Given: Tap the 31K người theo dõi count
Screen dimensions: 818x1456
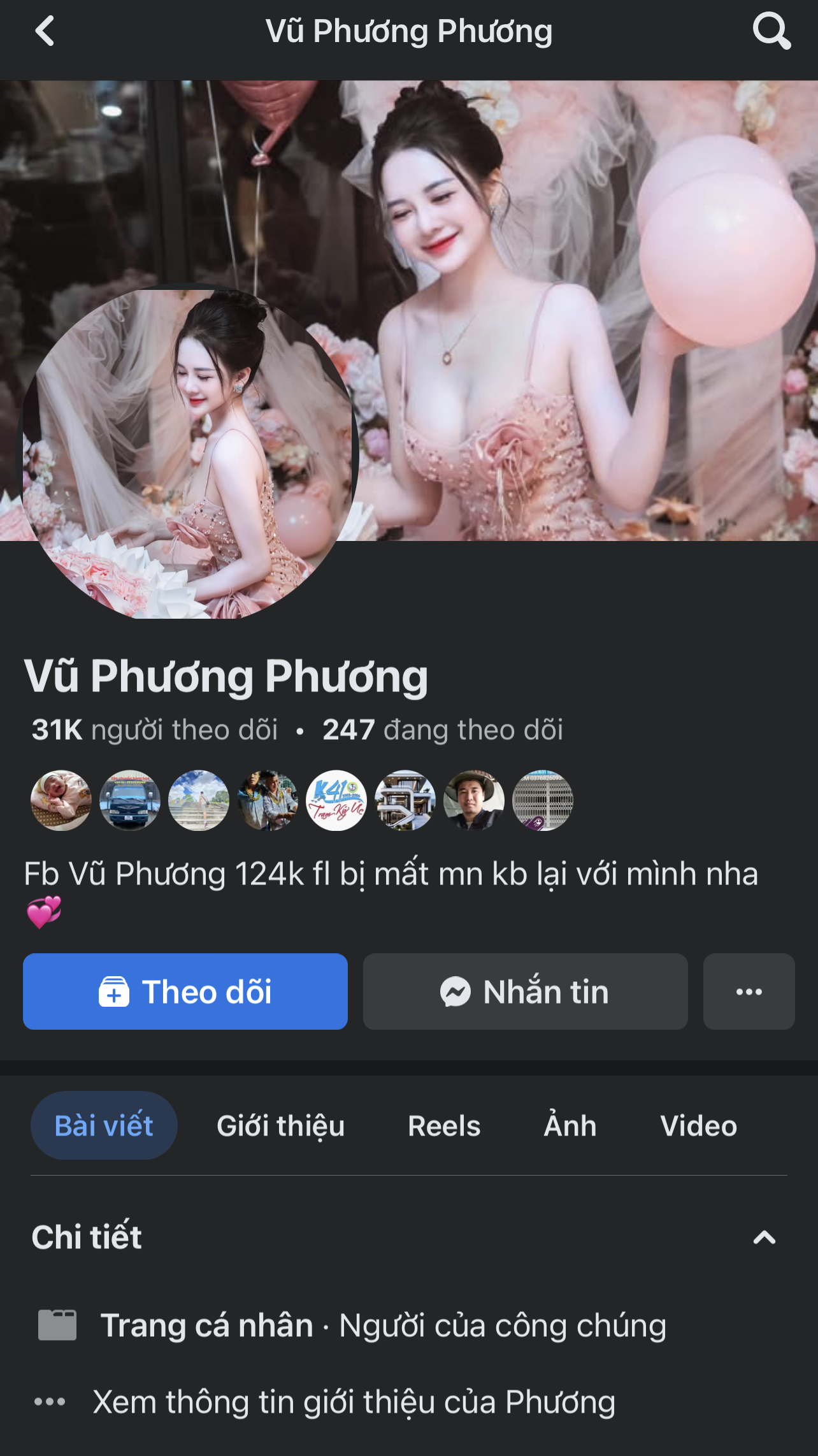Looking at the screenshot, I should pos(155,730).
